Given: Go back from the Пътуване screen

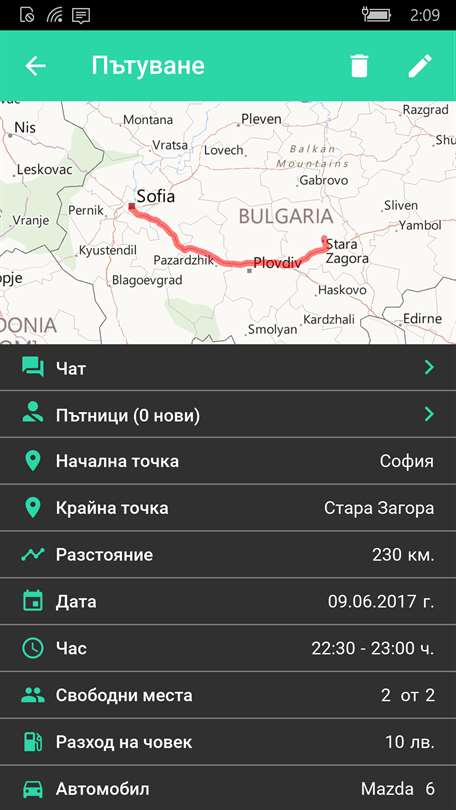Looking at the screenshot, I should click(36, 66).
